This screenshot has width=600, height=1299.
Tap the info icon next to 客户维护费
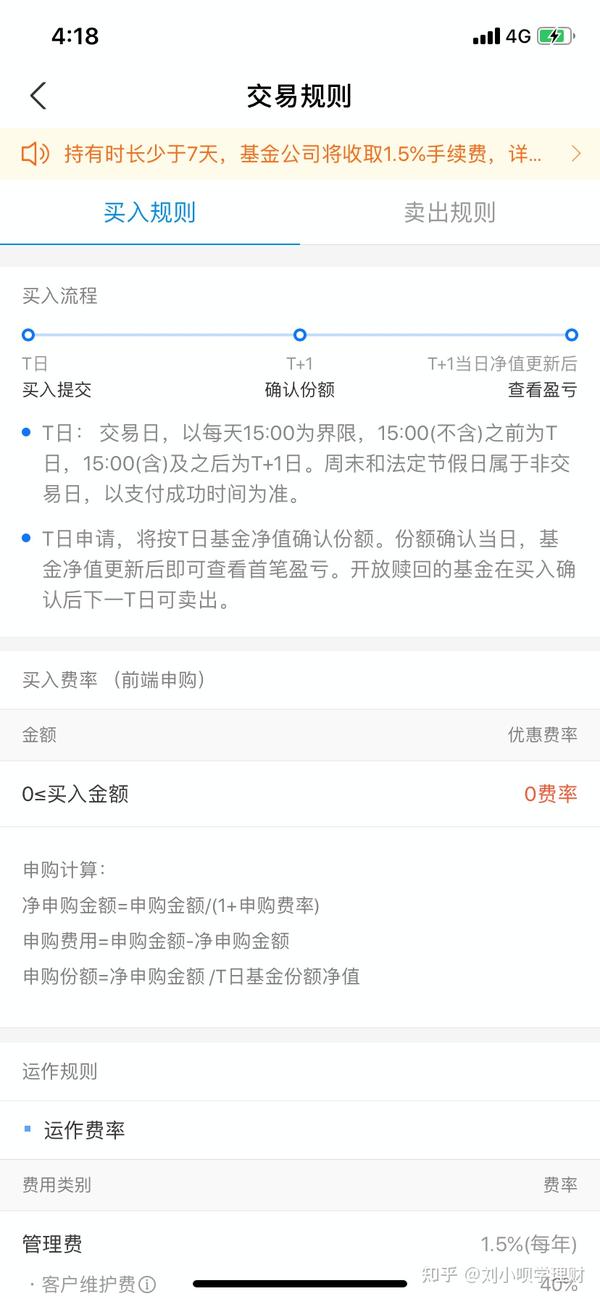[x=147, y=1285]
